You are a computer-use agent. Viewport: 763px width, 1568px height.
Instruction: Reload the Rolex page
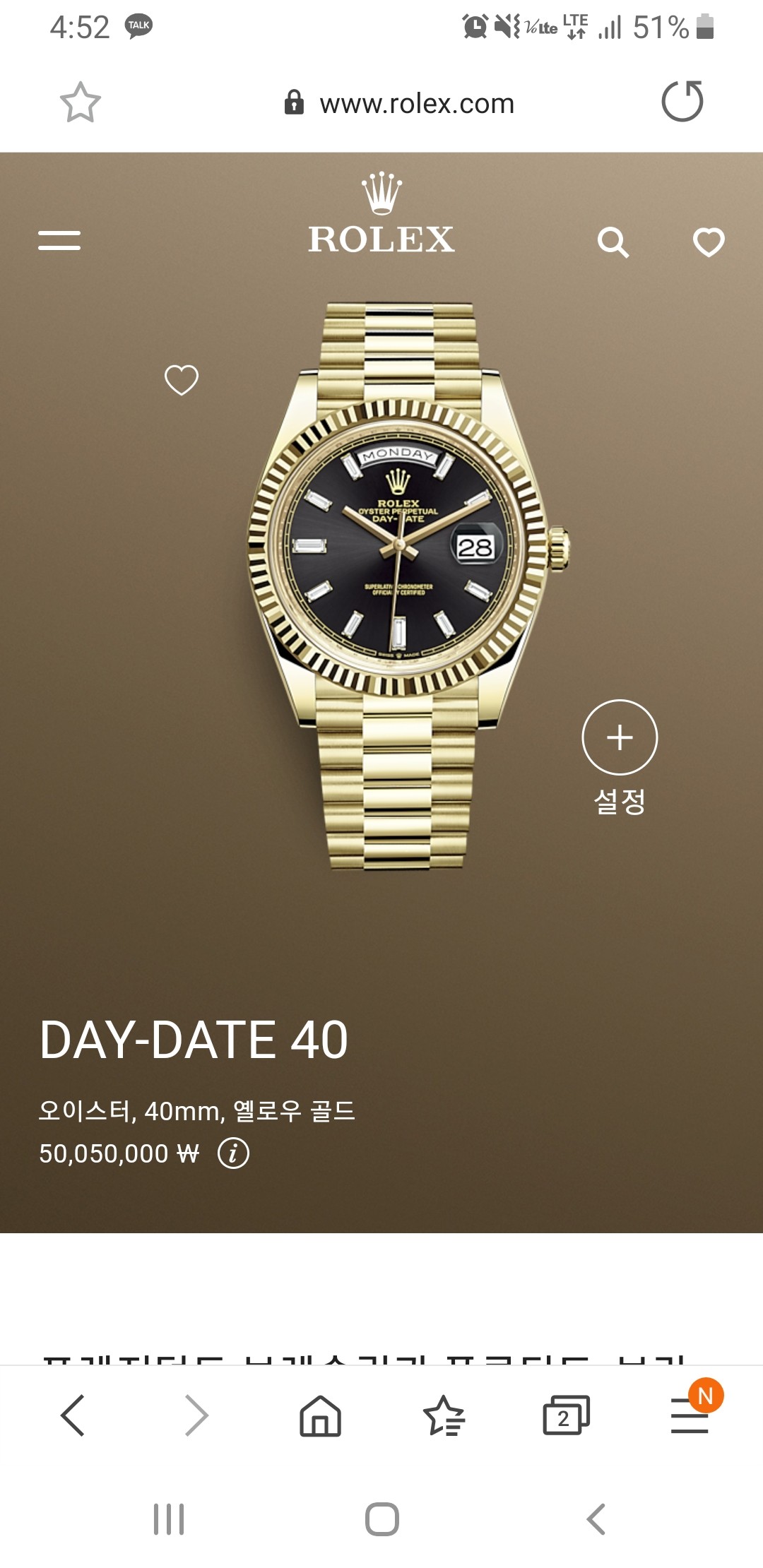(x=682, y=102)
